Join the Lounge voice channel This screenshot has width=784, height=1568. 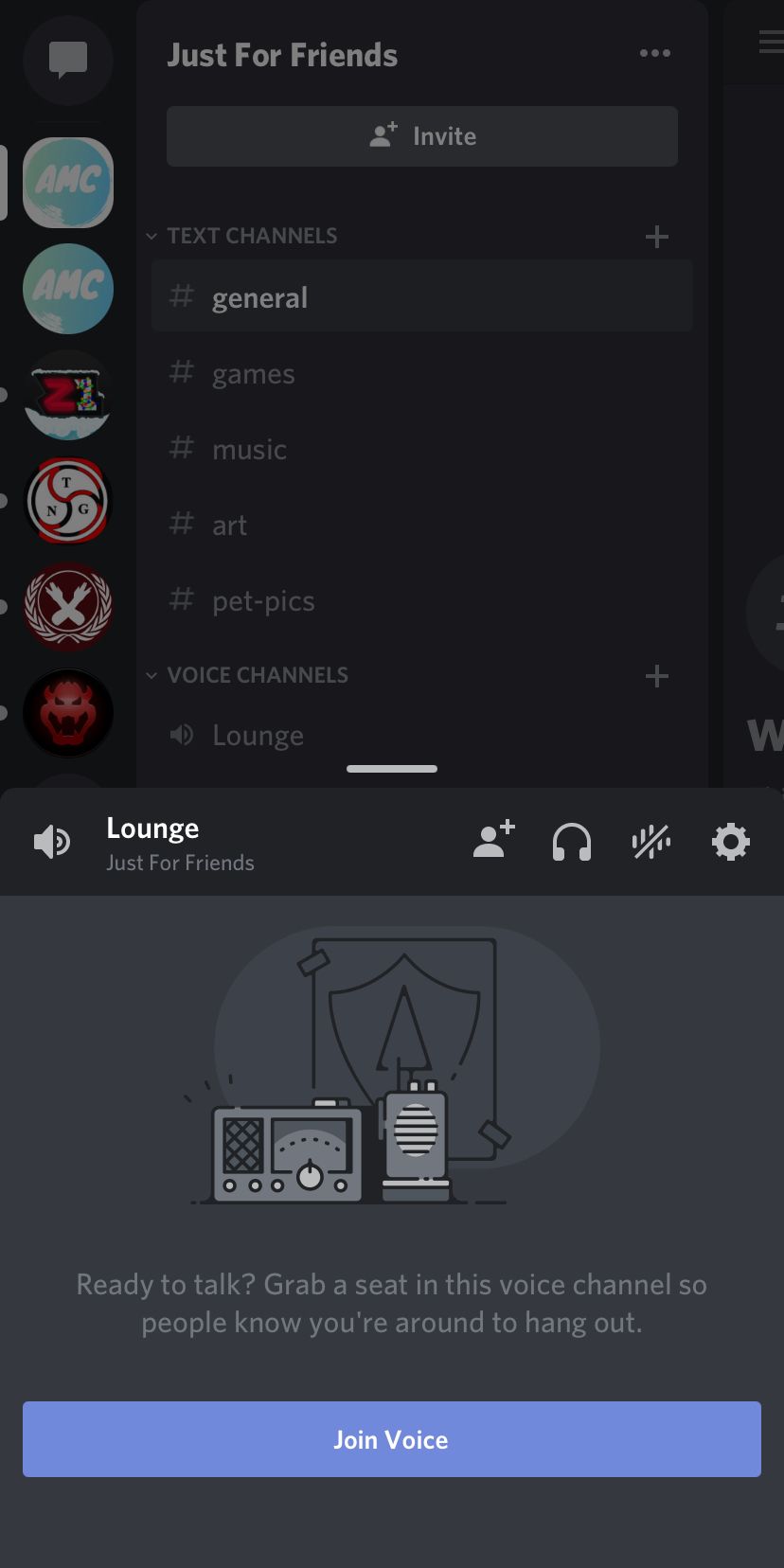(392, 1438)
